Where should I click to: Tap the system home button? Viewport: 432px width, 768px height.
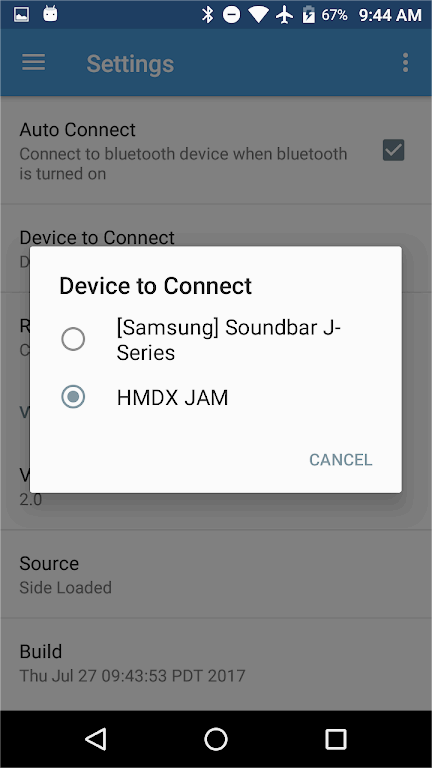[216, 739]
